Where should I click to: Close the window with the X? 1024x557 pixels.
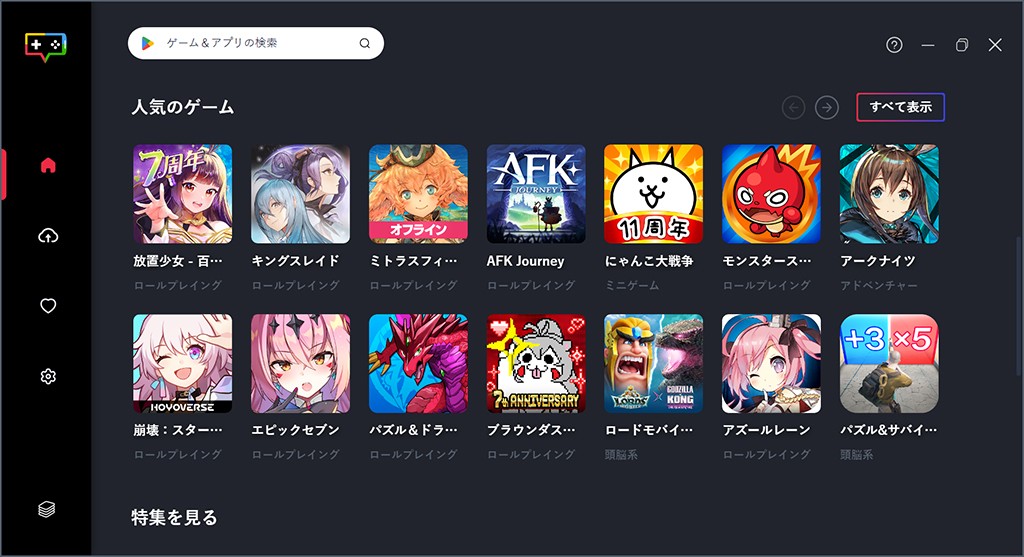click(x=994, y=45)
